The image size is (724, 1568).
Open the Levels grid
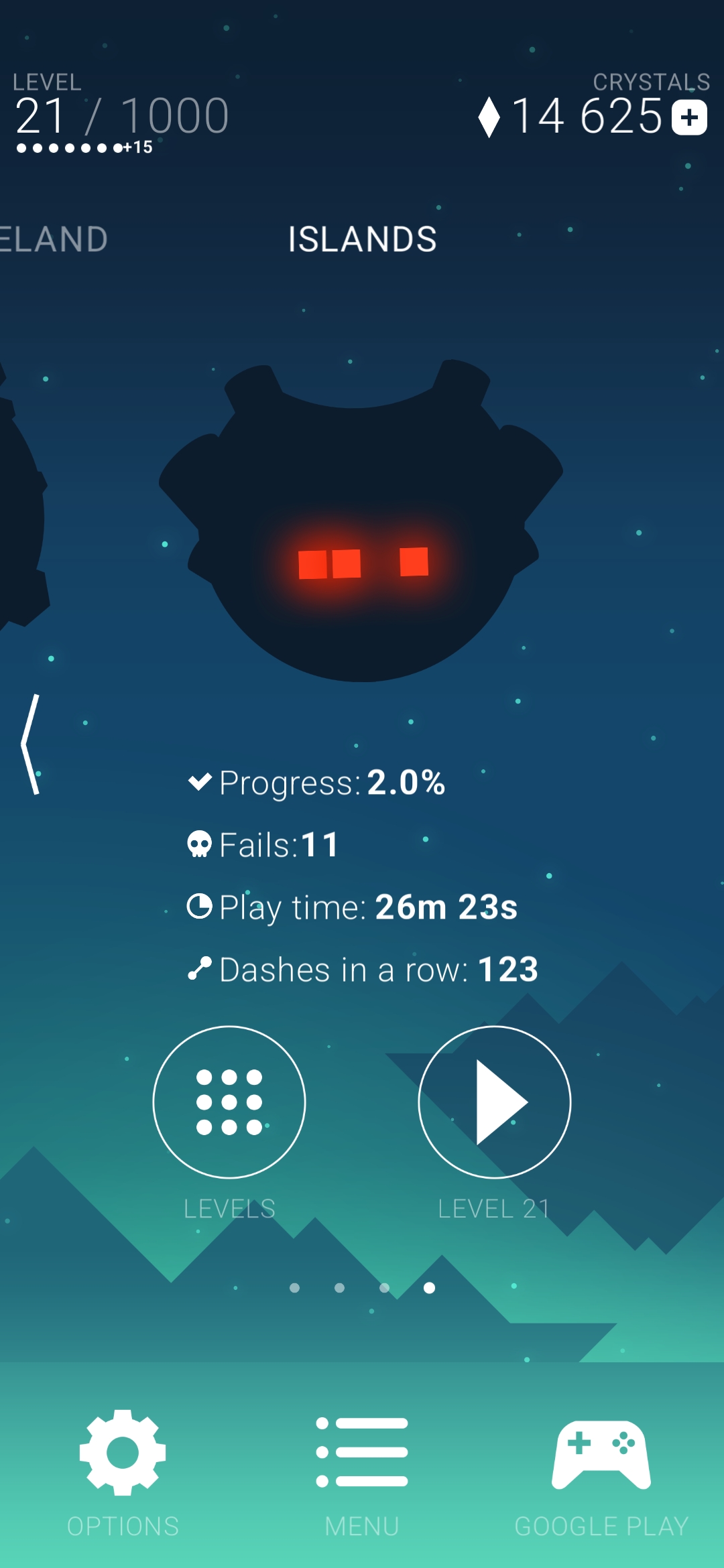[229, 1102]
